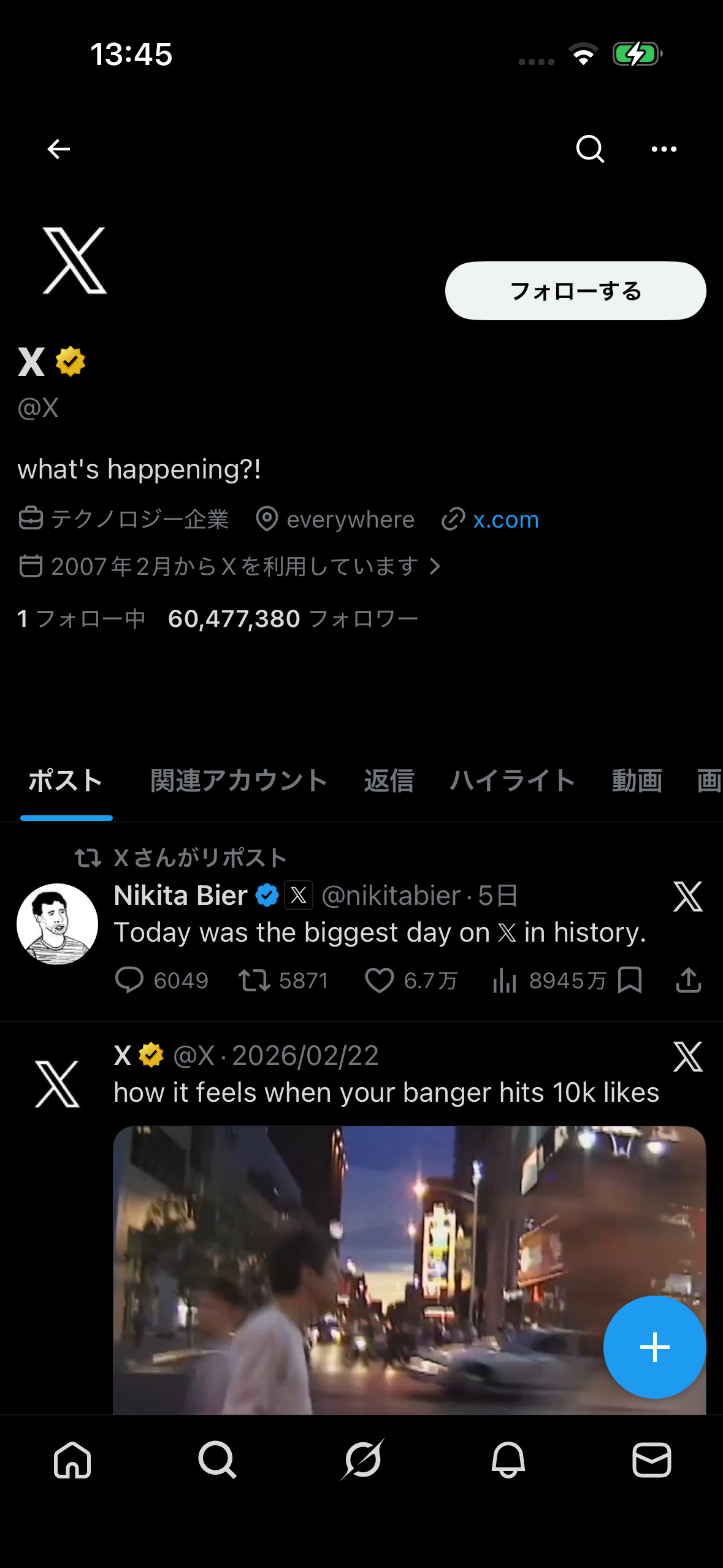
Task: Tap the back arrow to leave the profile
Action: [58, 148]
